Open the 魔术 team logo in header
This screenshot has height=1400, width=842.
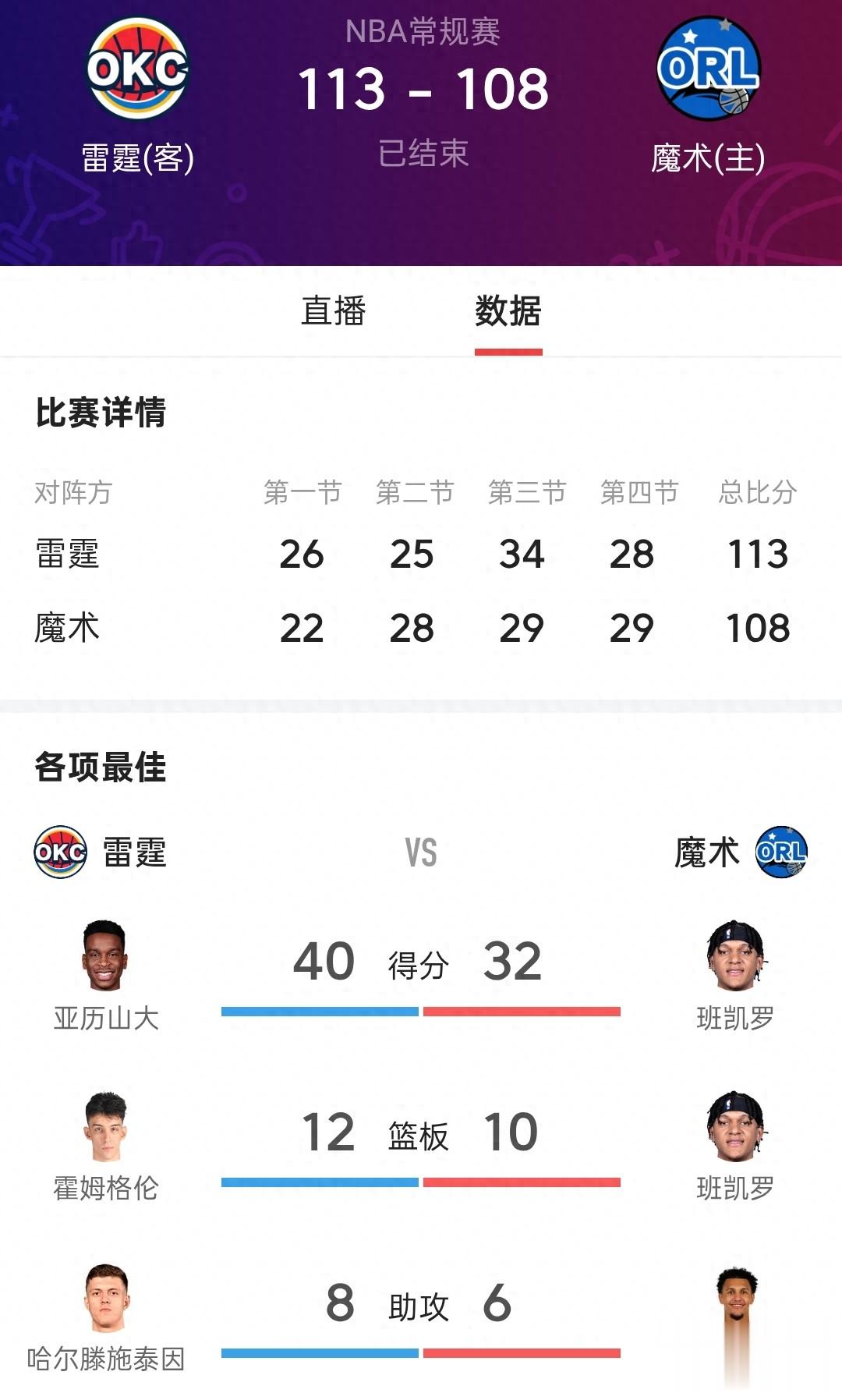click(708, 68)
